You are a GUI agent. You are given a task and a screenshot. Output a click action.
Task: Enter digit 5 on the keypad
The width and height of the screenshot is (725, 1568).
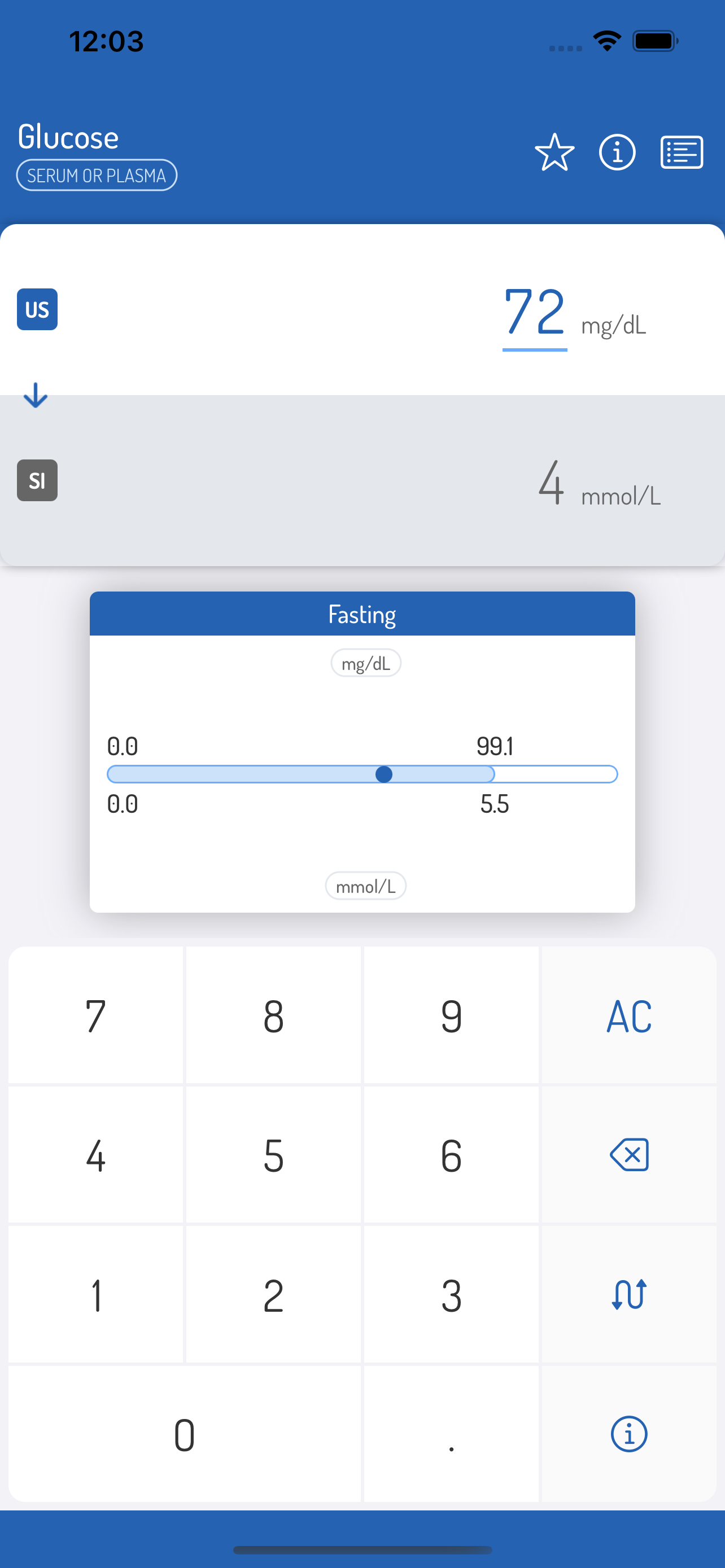pos(273,1155)
